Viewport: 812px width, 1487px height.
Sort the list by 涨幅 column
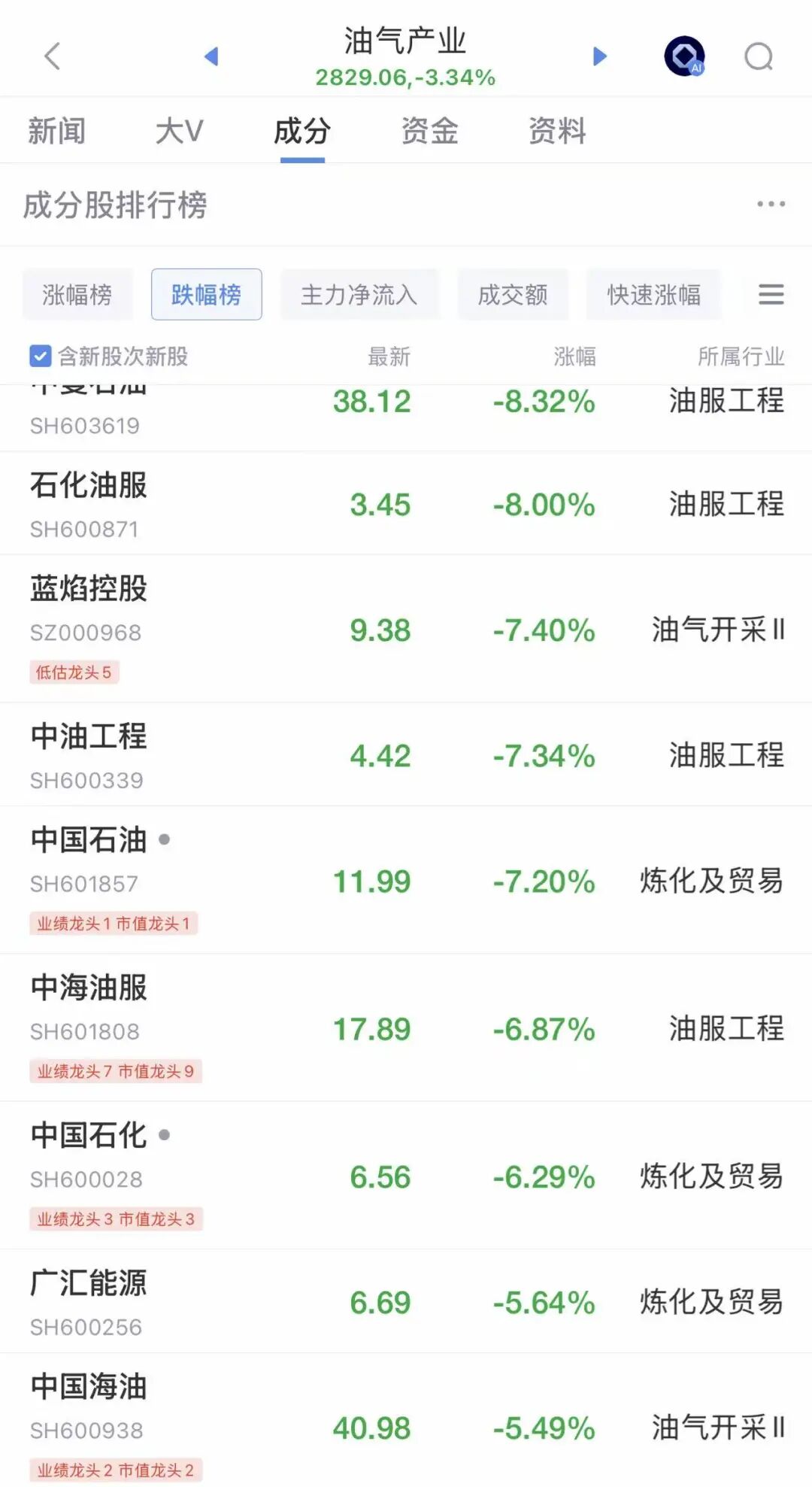pos(574,357)
